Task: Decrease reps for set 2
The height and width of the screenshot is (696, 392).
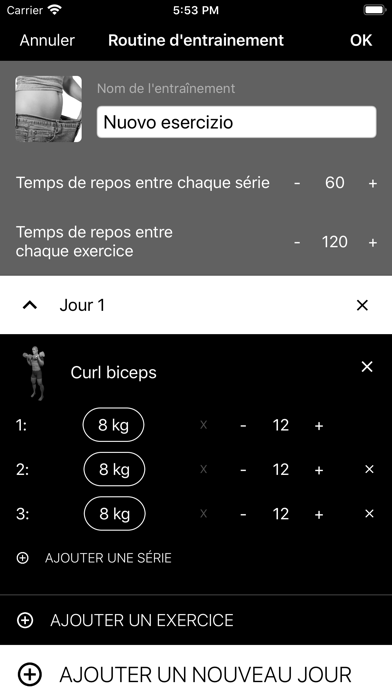Action: point(243,470)
